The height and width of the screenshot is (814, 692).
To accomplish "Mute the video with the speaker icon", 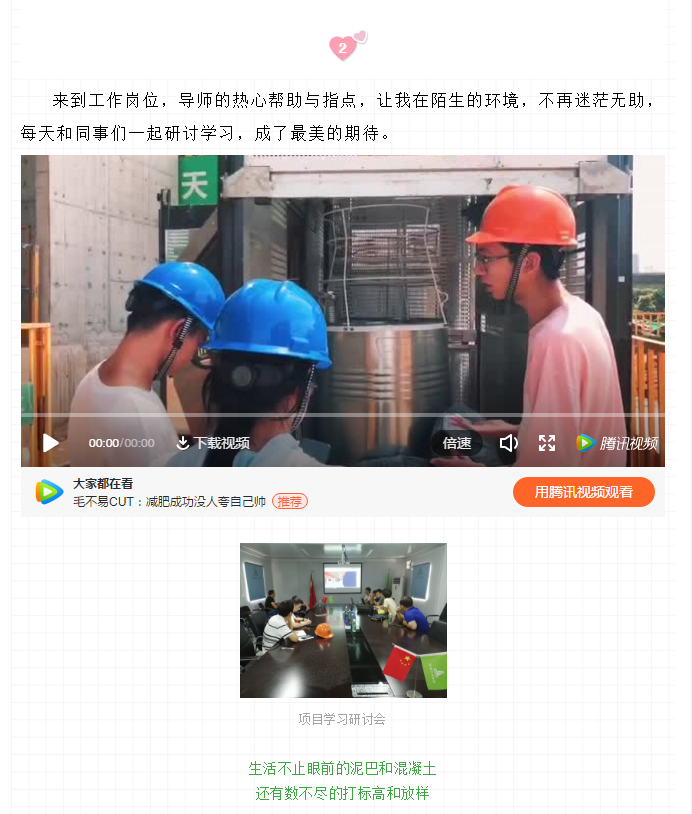I will [508, 443].
